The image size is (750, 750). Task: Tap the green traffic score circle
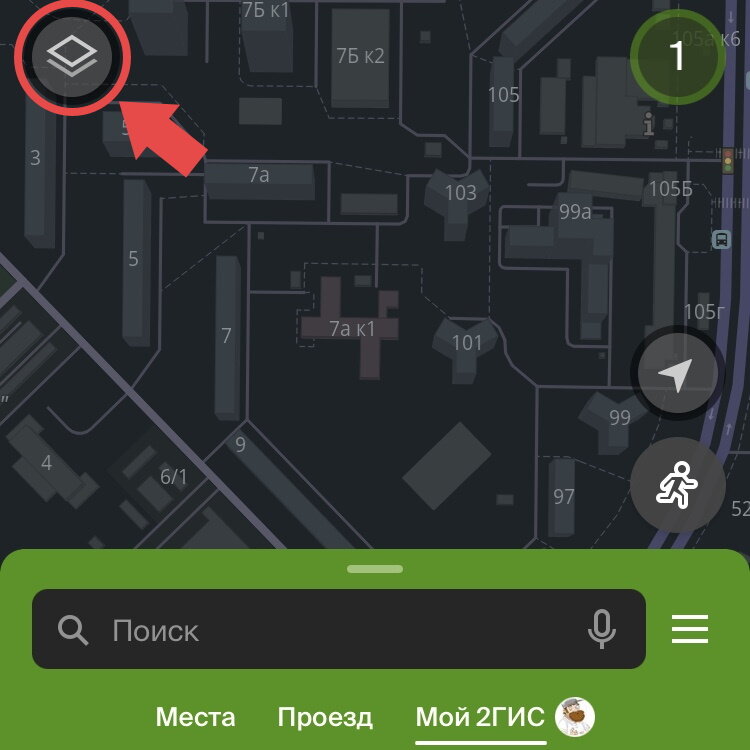(x=677, y=56)
